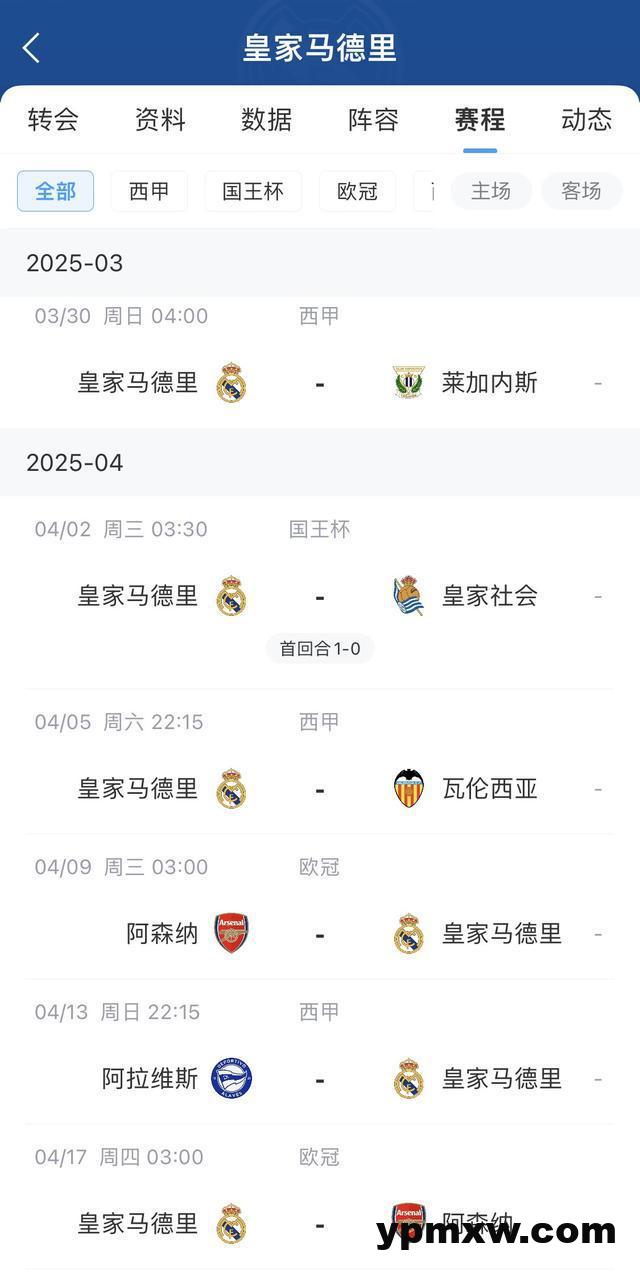
Task: Select the 赛程 tab
Action: [480, 120]
